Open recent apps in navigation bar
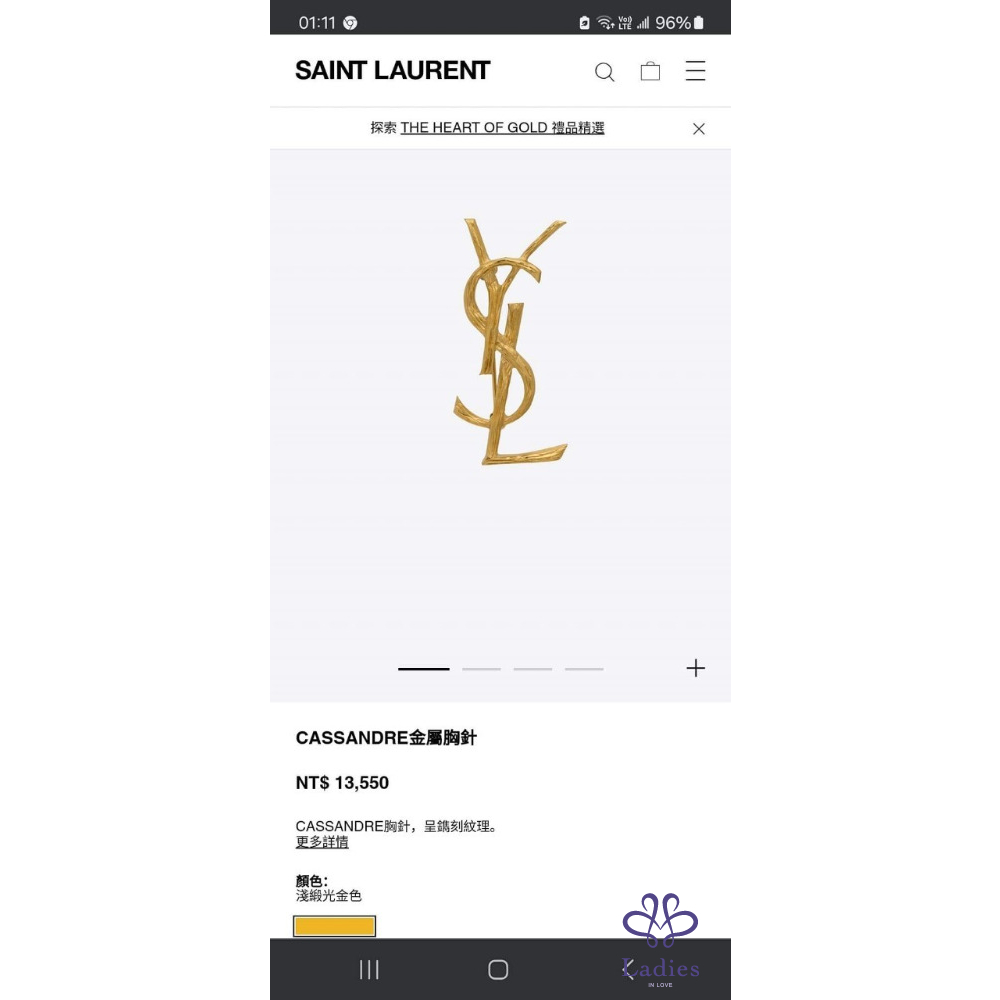1000x1000 pixels. 369,969
